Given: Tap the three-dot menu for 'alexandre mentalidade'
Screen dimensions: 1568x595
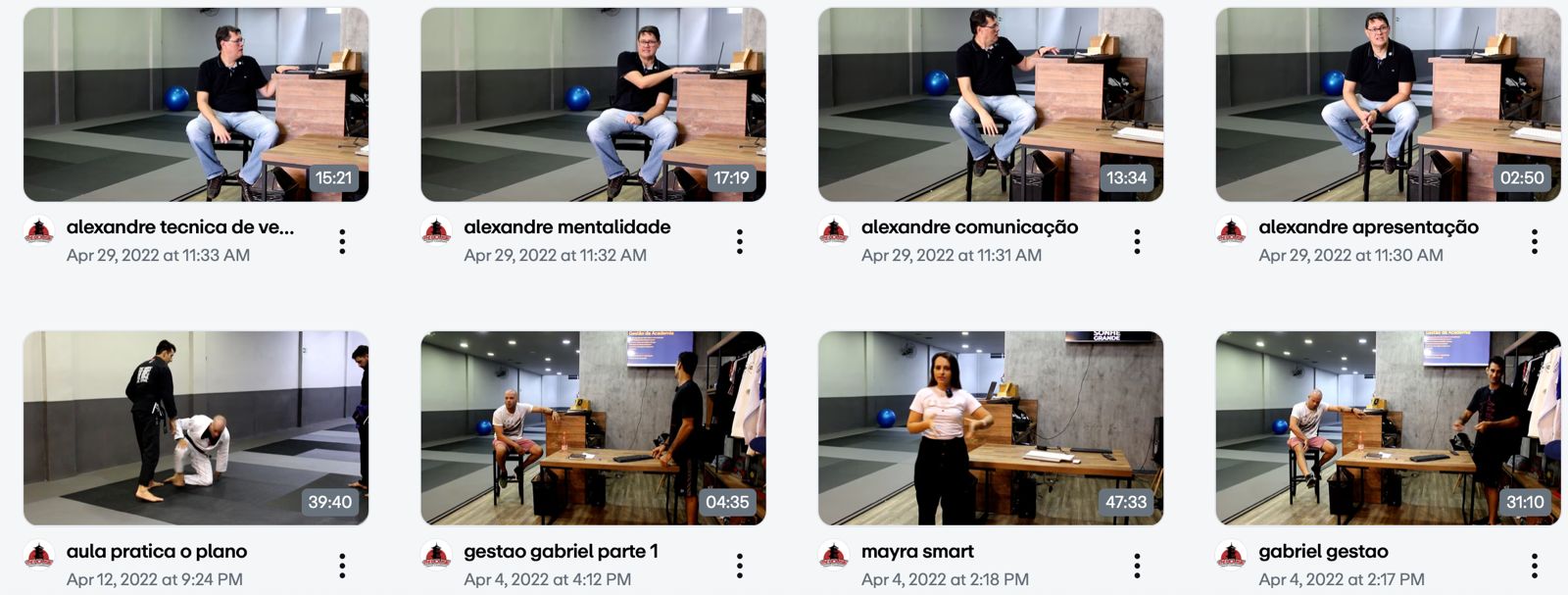Looking at the screenshot, I should point(740,242).
